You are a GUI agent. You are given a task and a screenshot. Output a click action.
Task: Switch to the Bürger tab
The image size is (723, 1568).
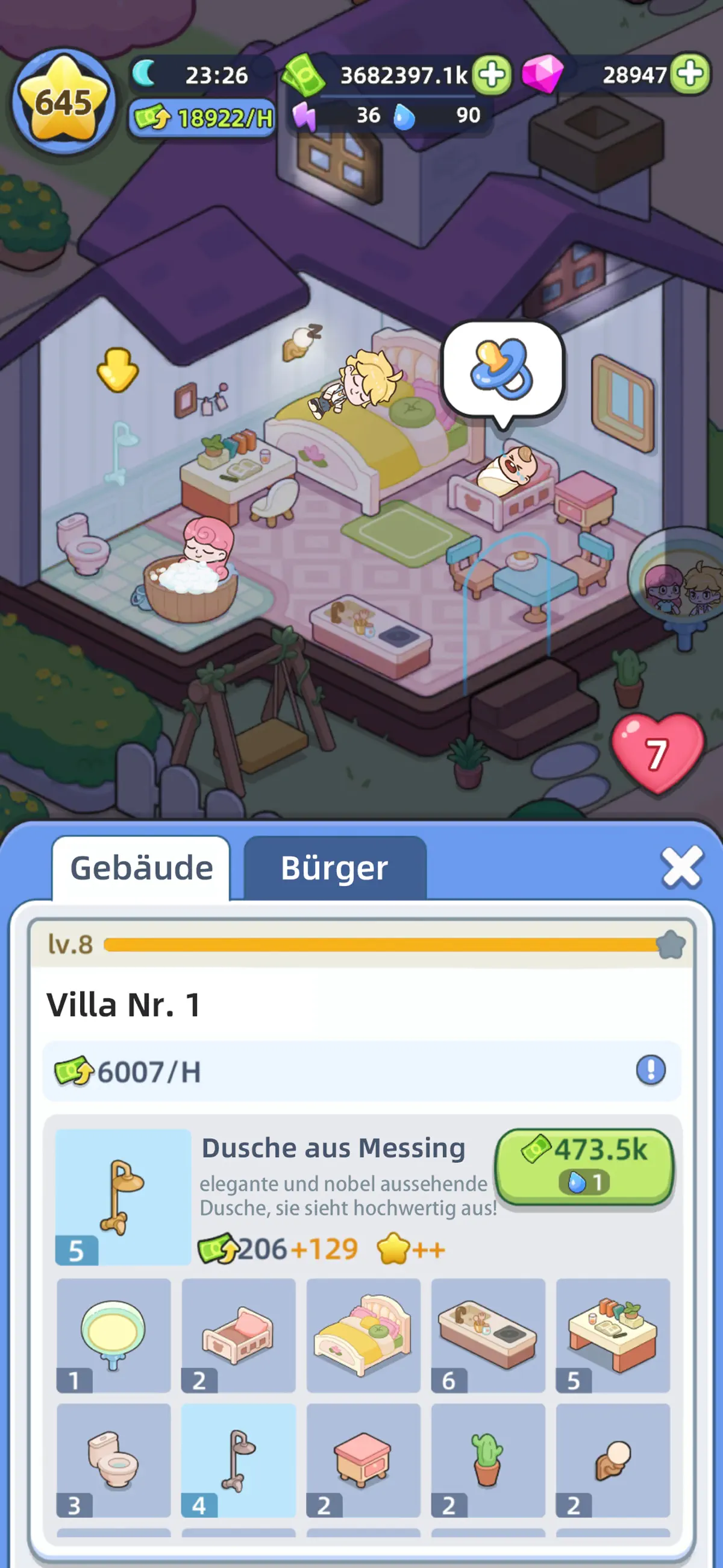335,867
